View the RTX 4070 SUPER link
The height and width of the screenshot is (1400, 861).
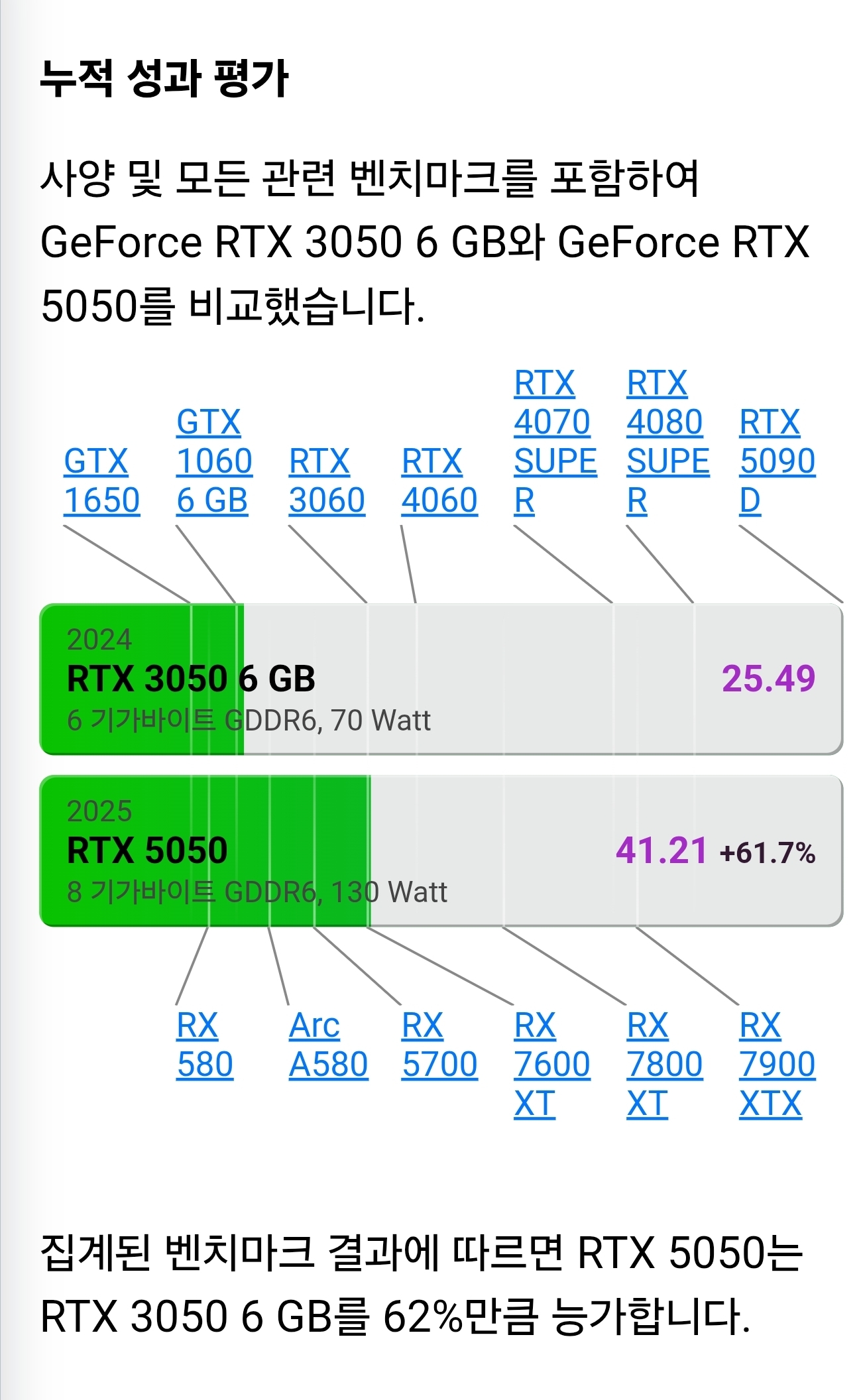555,441
